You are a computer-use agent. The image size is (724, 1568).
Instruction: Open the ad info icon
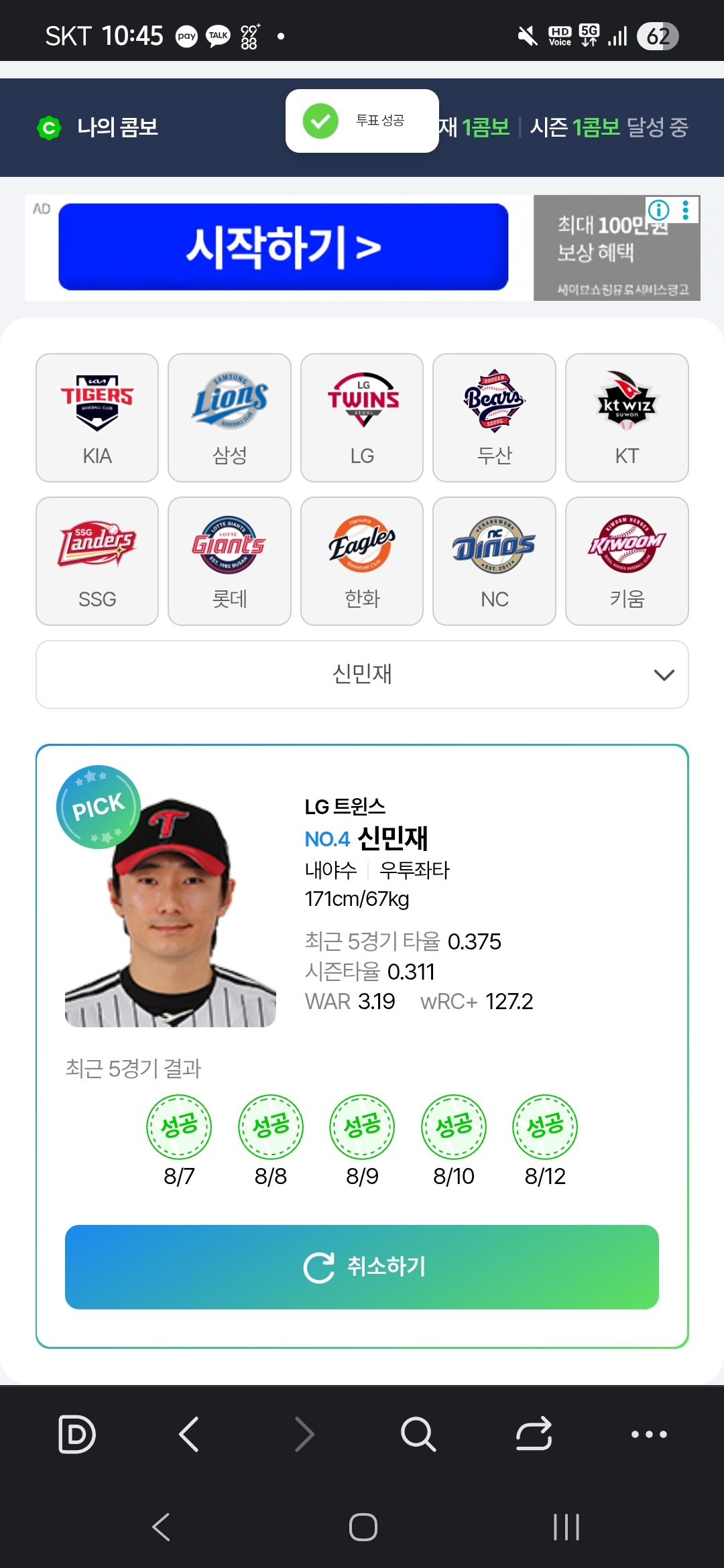[659, 210]
